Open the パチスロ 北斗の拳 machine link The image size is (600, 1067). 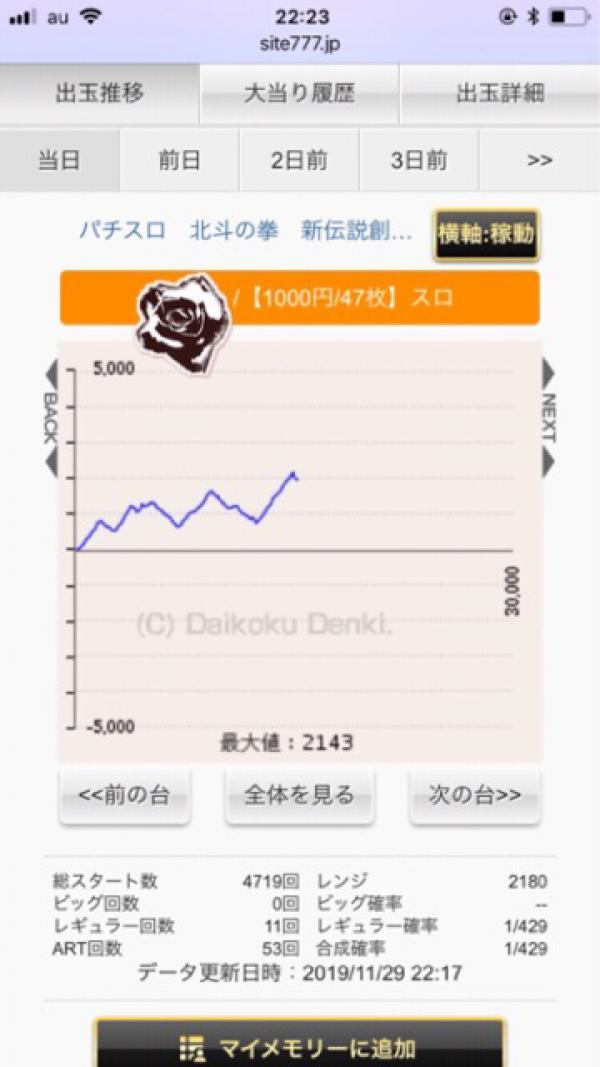point(246,231)
